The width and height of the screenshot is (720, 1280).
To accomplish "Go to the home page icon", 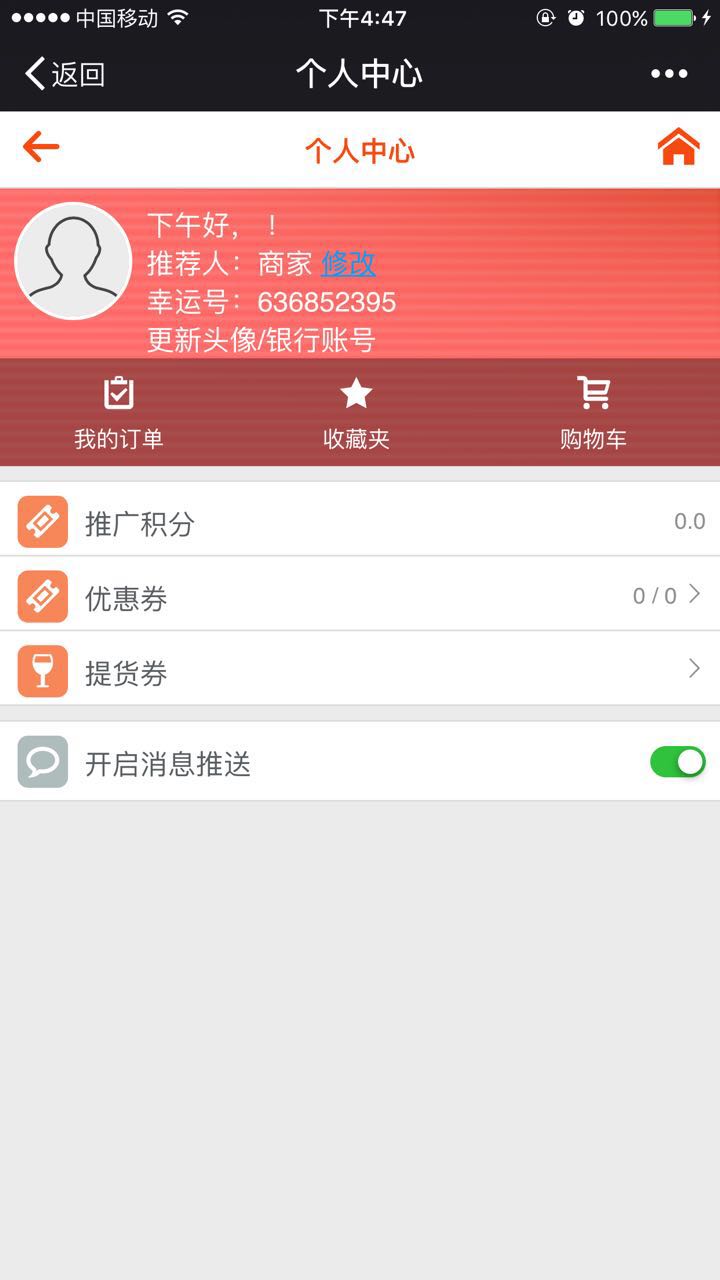I will [x=678, y=148].
